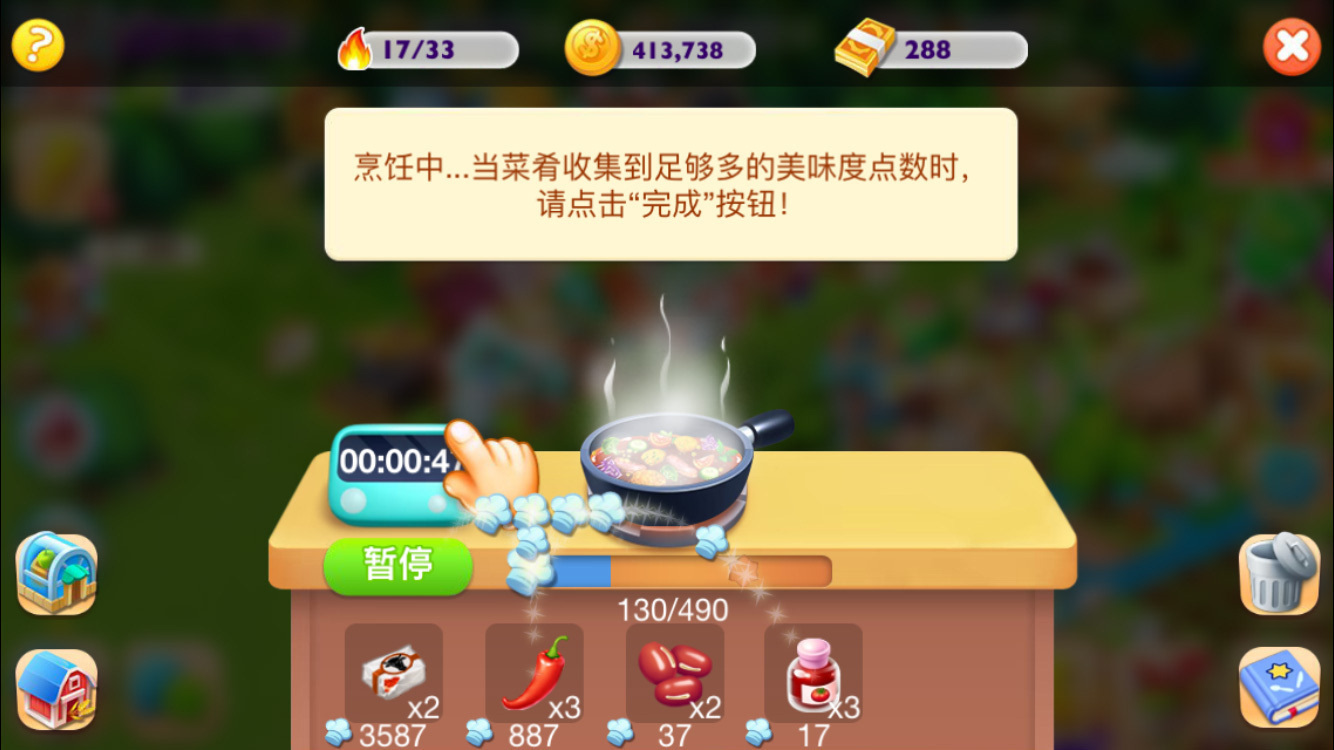The height and width of the screenshot is (750, 1334).
Task: Select the red beans ingredient
Action: 674,672
